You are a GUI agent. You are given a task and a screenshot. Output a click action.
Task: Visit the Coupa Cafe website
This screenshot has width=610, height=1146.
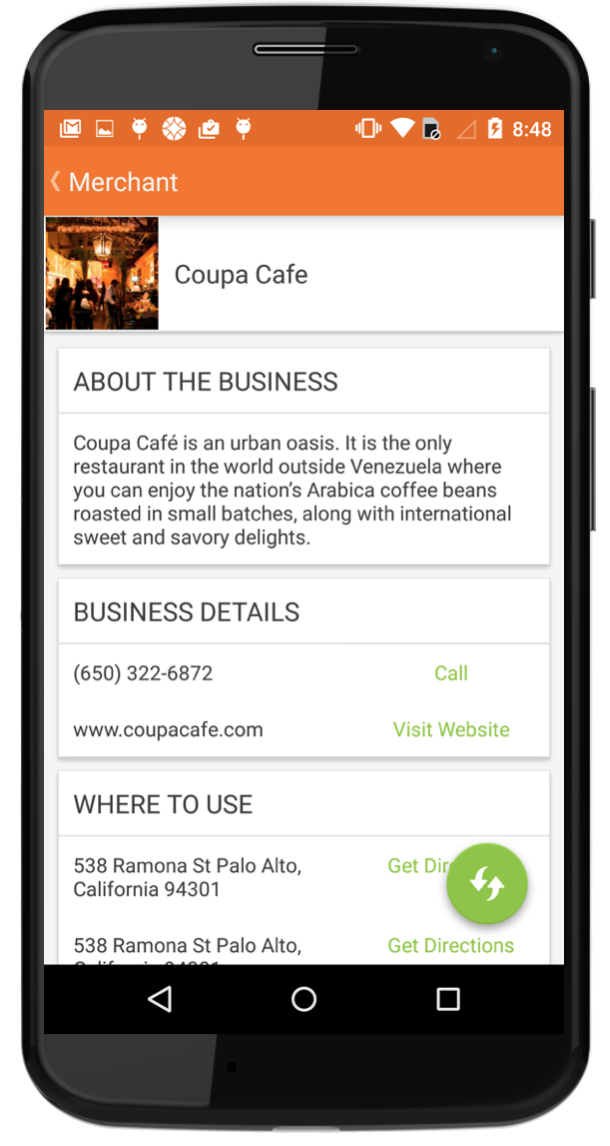(x=450, y=729)
